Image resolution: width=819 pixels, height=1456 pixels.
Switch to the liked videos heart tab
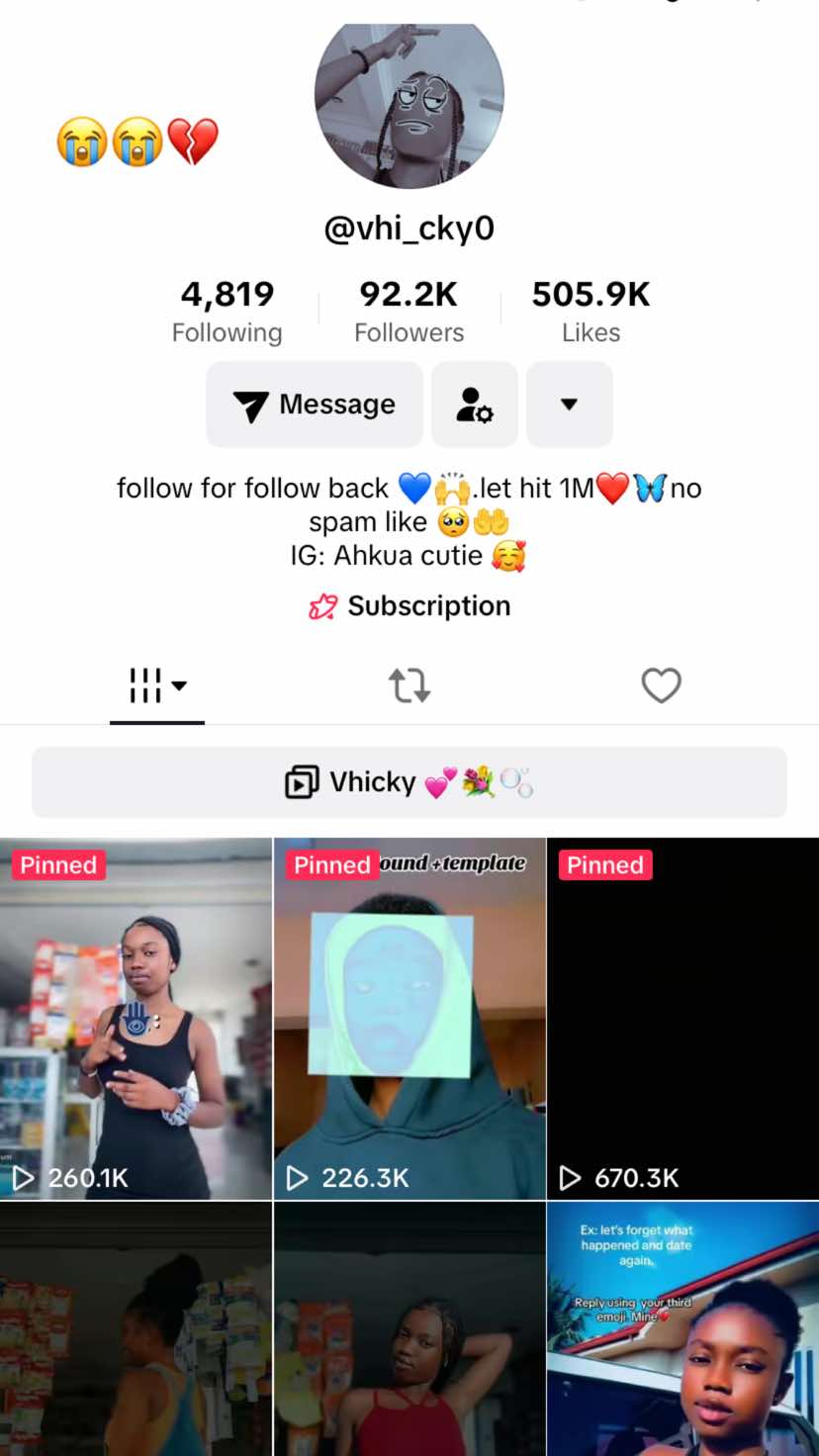click(x=661, y=684)
